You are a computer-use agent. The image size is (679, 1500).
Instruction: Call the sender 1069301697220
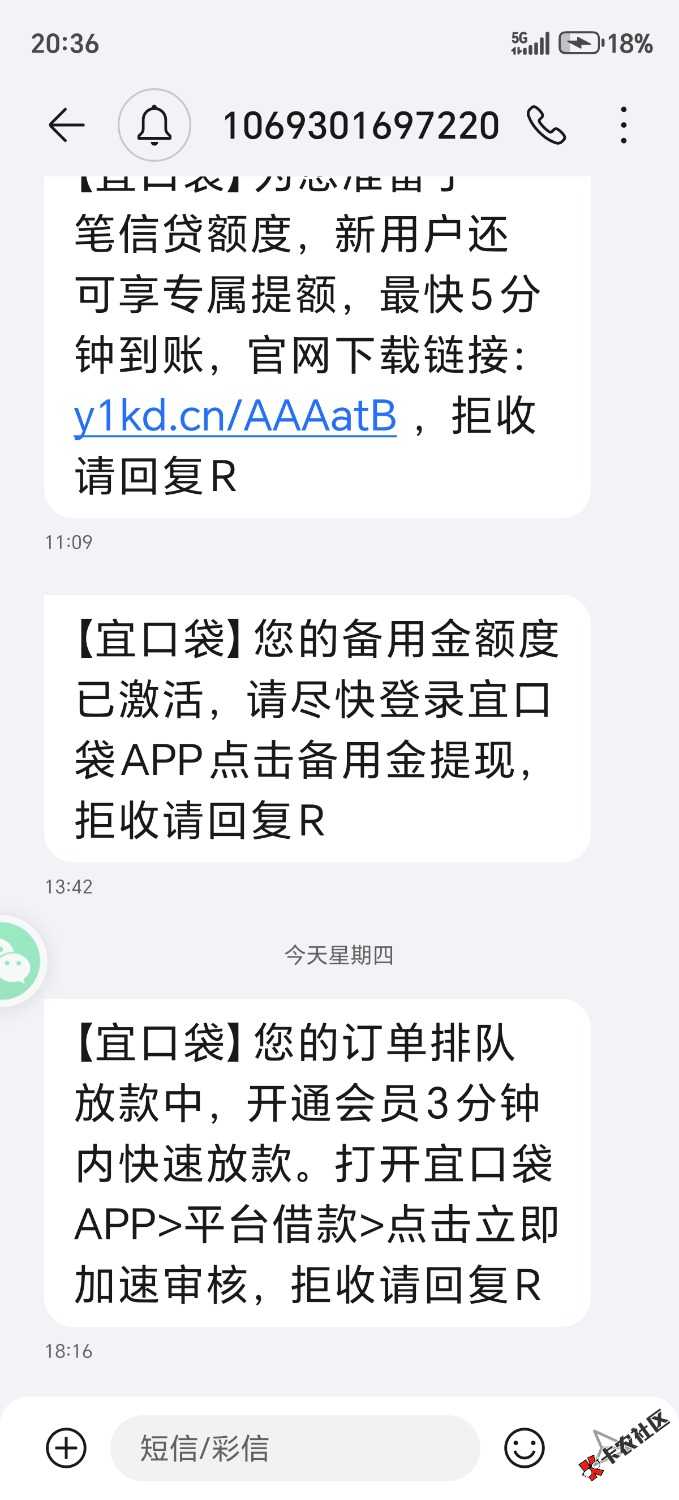[546, 126]
